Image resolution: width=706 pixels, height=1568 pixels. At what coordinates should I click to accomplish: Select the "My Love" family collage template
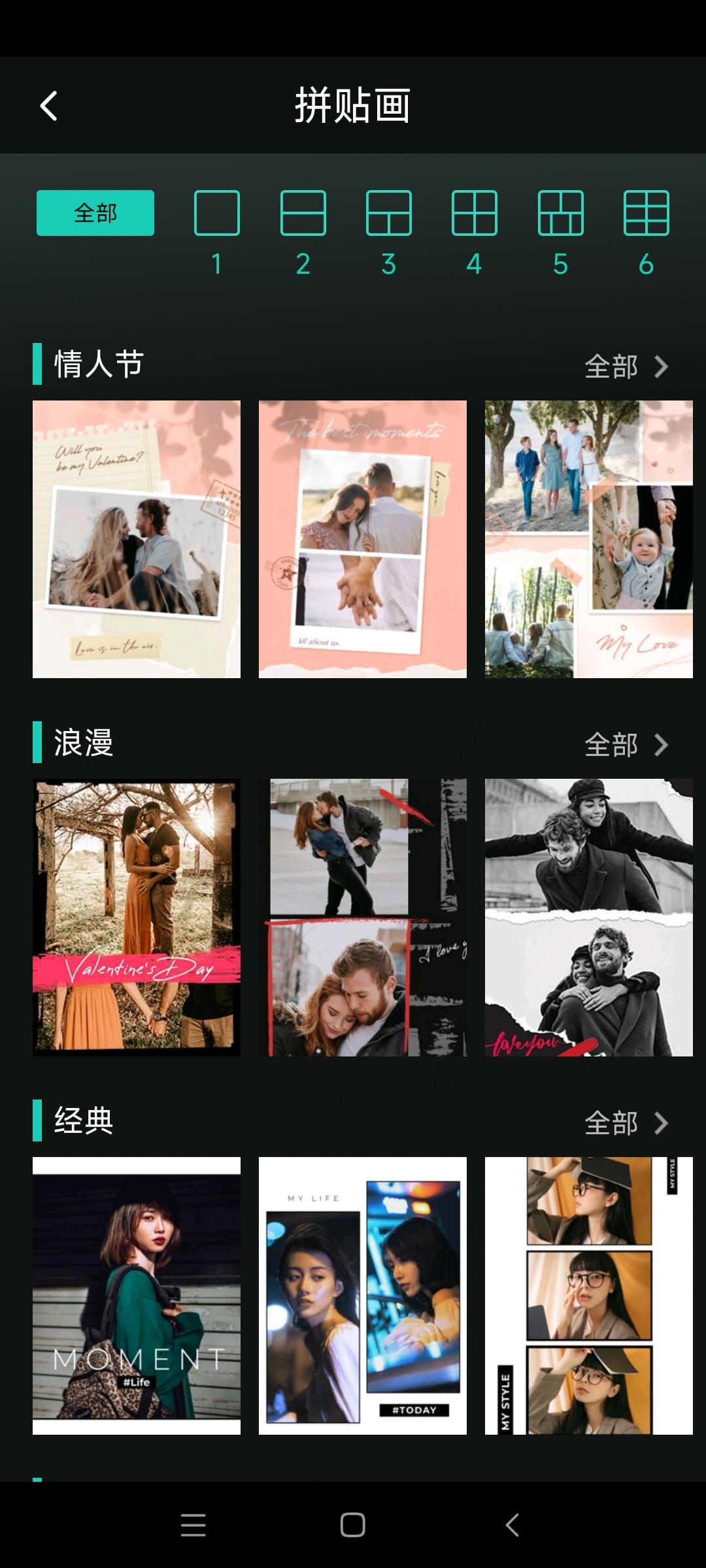tap(588, 539)
